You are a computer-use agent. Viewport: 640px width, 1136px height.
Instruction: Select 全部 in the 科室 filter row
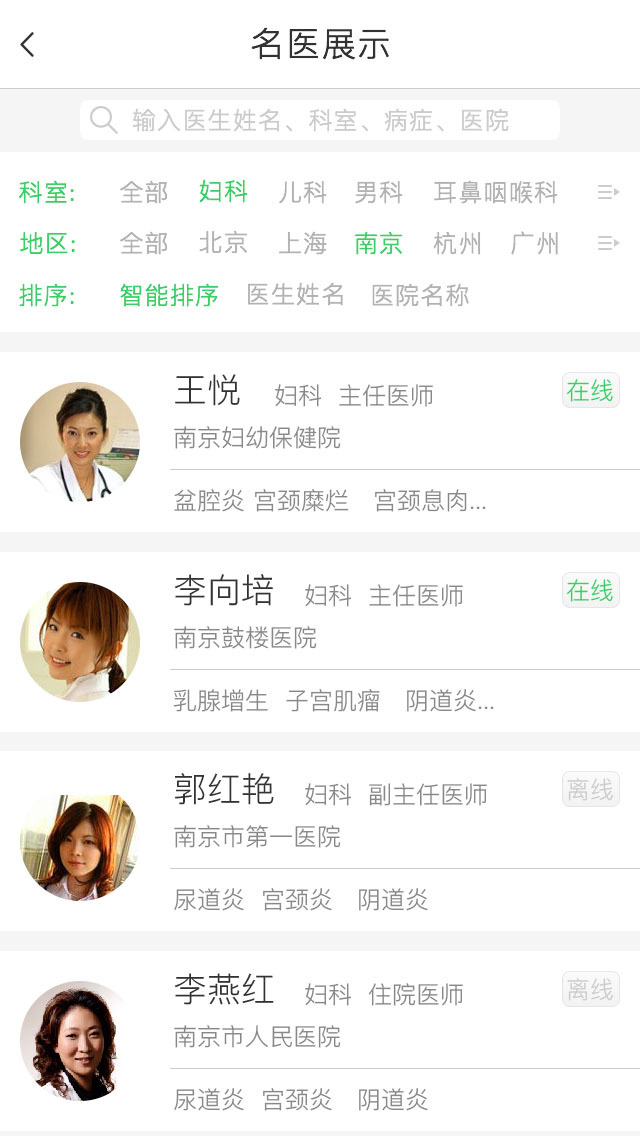click(144, 192)
